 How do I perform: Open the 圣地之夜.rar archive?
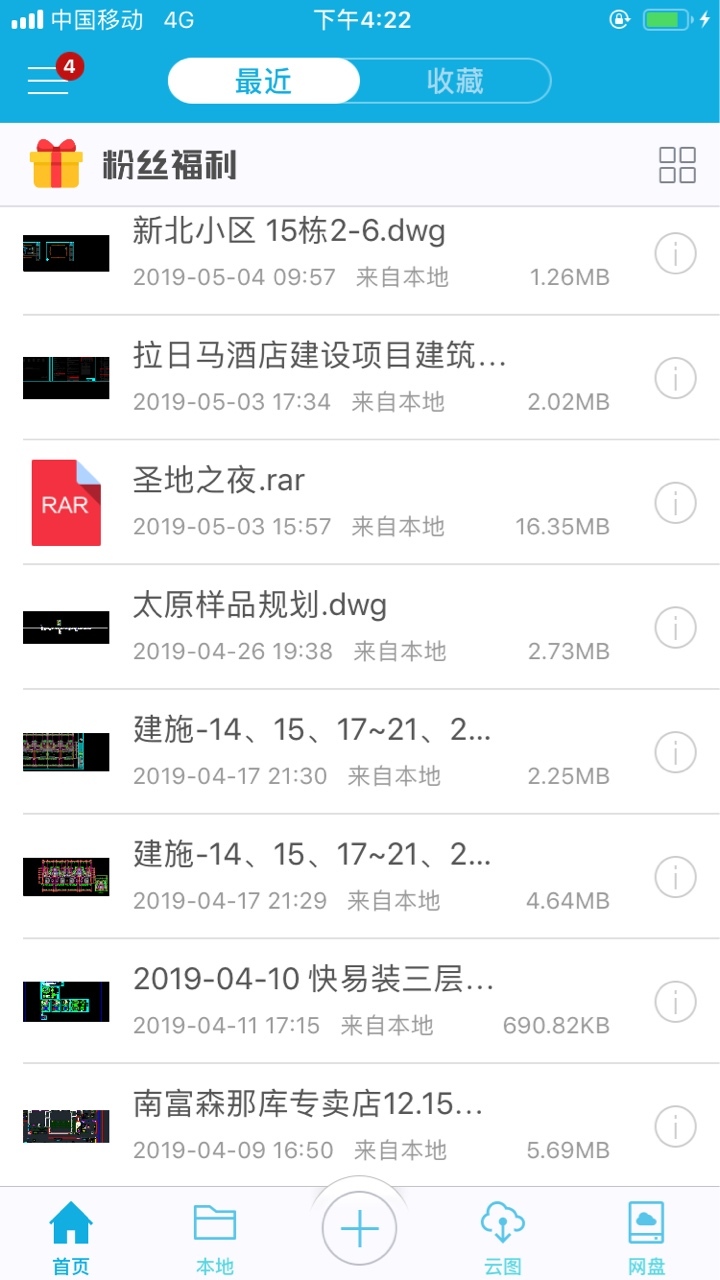pyautogui.click(x=360, y=502)
